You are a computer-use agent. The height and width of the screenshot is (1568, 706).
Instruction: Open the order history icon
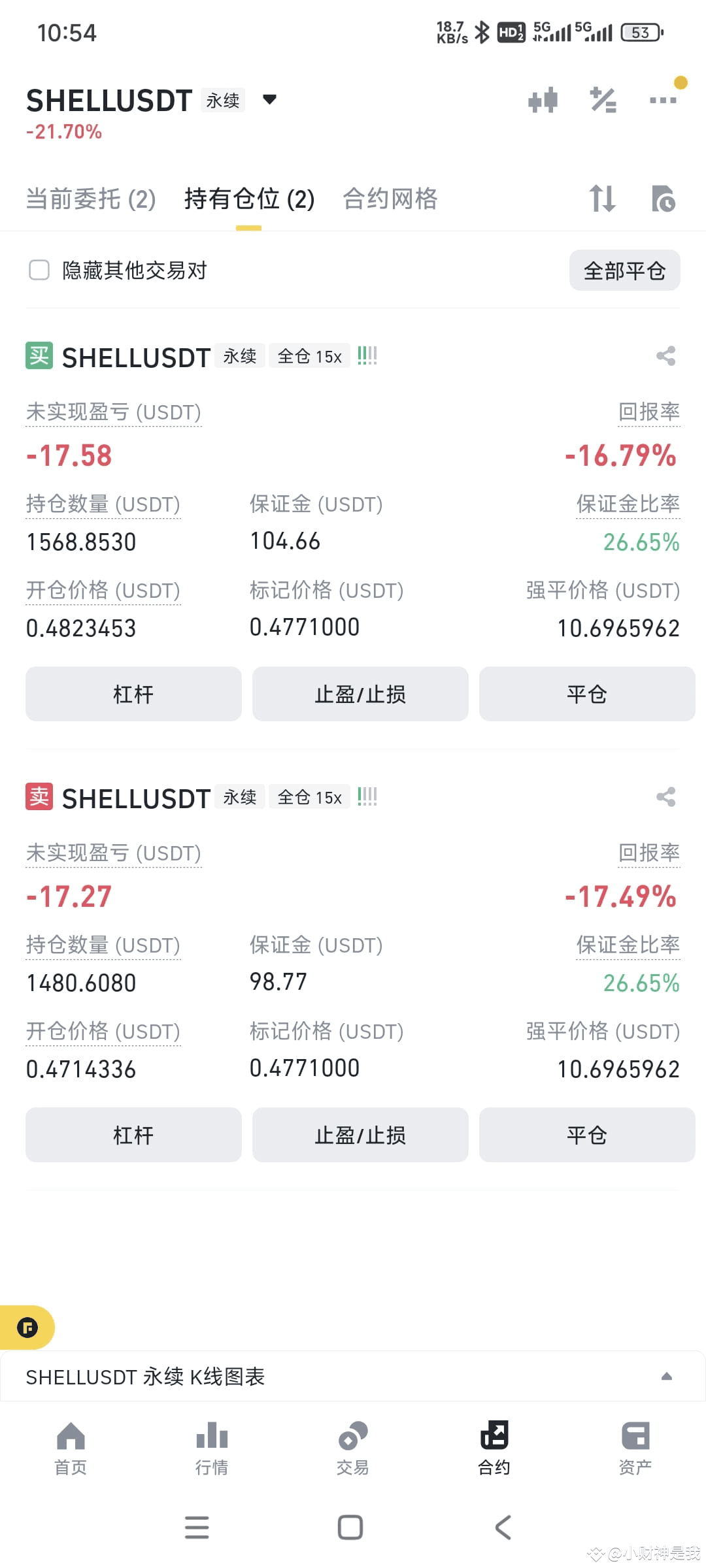662,199
